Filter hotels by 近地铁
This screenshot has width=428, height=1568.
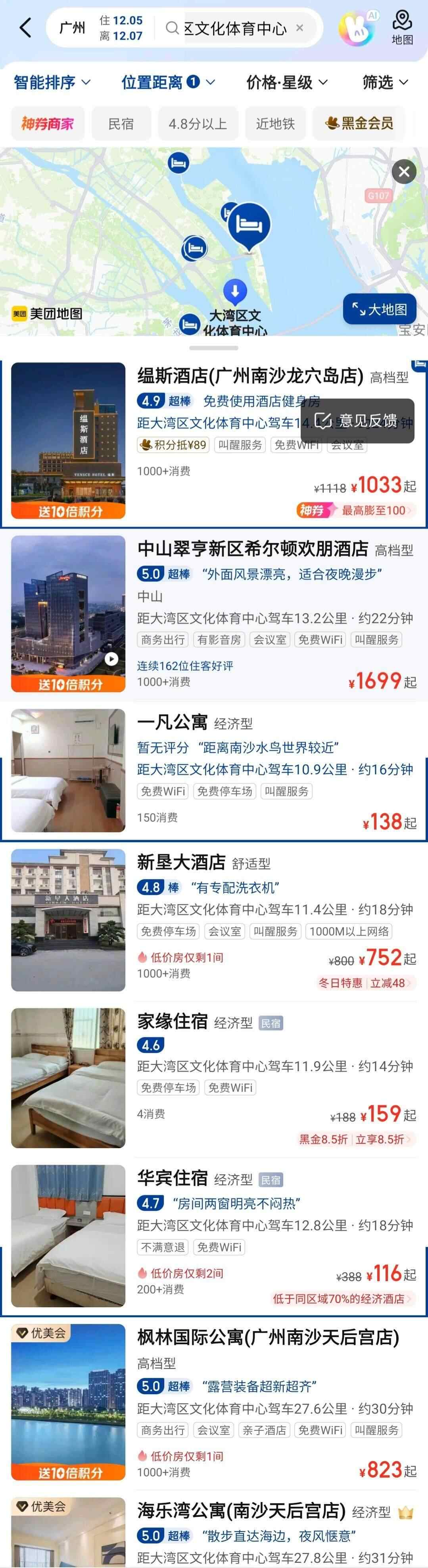tap(275, 123)
